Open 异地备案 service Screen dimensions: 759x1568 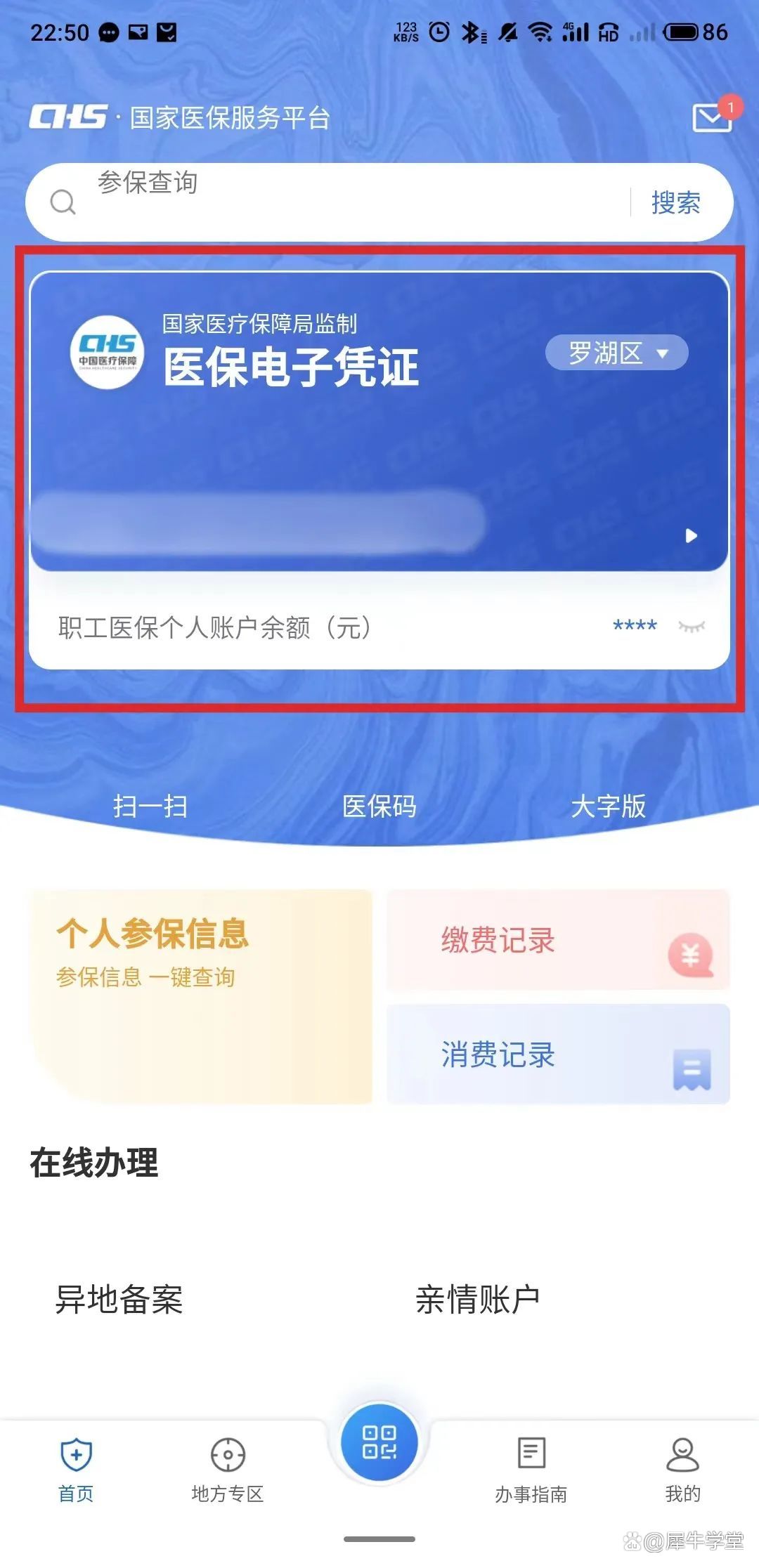pos(119,1299)
